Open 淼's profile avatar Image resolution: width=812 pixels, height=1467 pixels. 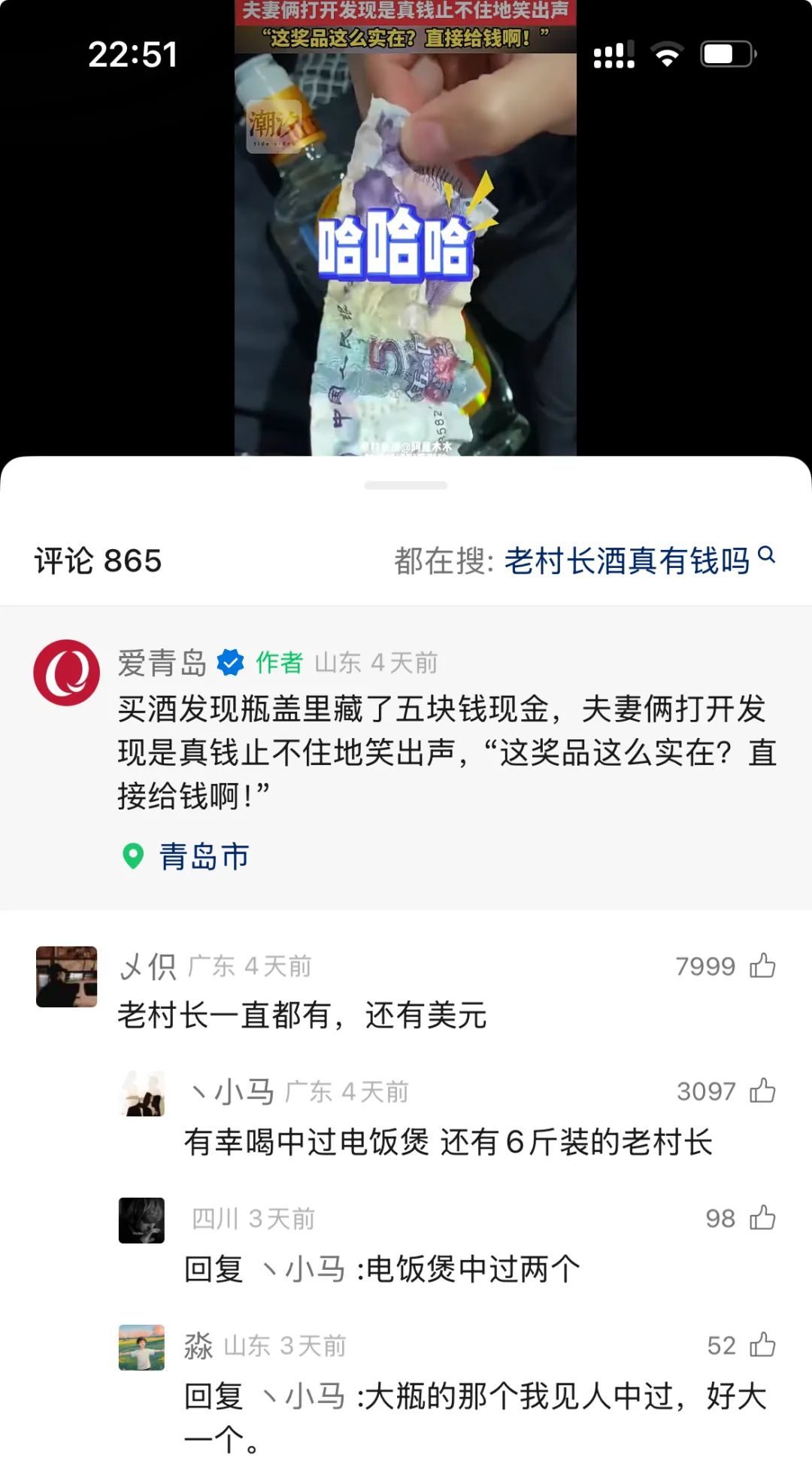pos(141,1347)
